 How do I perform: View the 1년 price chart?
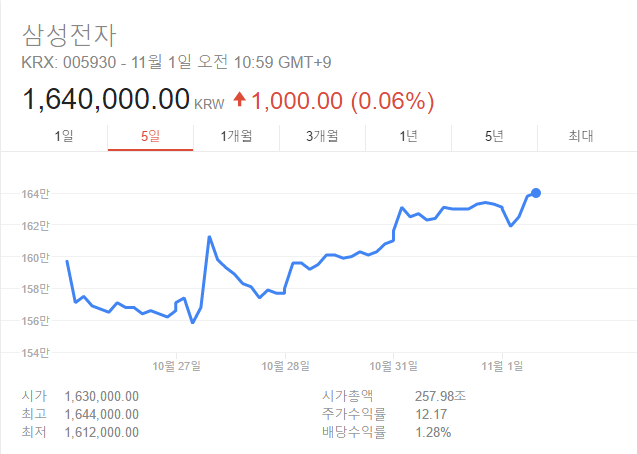(408, 136)
